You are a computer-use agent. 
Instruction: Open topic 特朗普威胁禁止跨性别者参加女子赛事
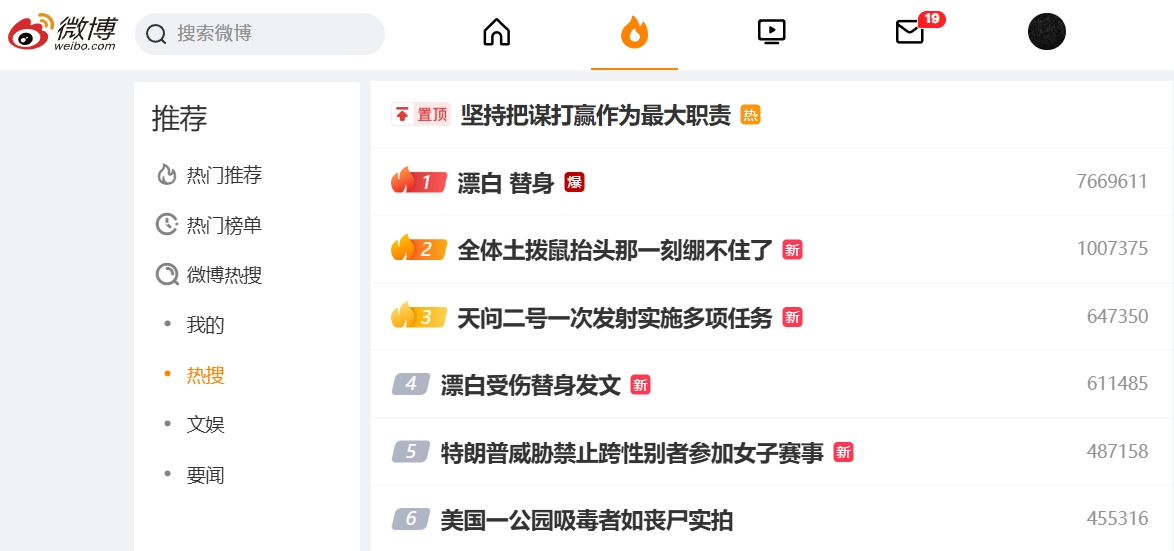(x=631, y=453)
